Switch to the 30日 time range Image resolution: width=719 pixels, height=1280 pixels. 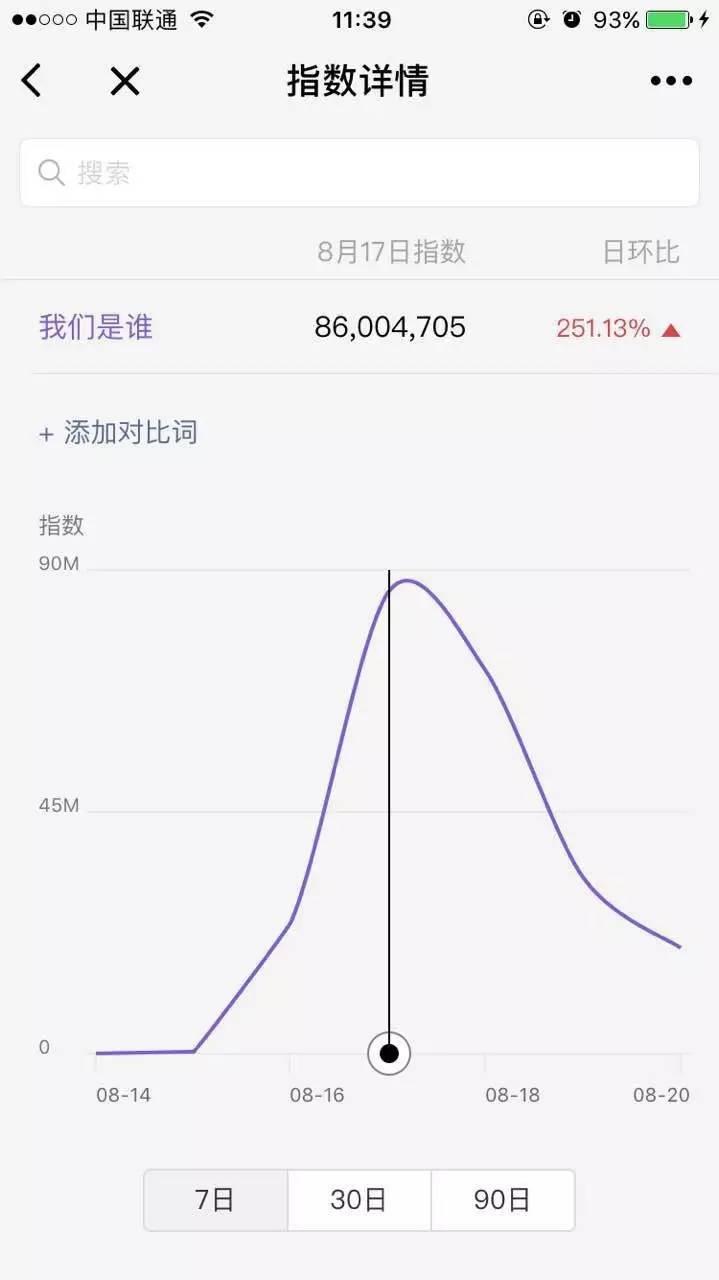pos(359,1200)
